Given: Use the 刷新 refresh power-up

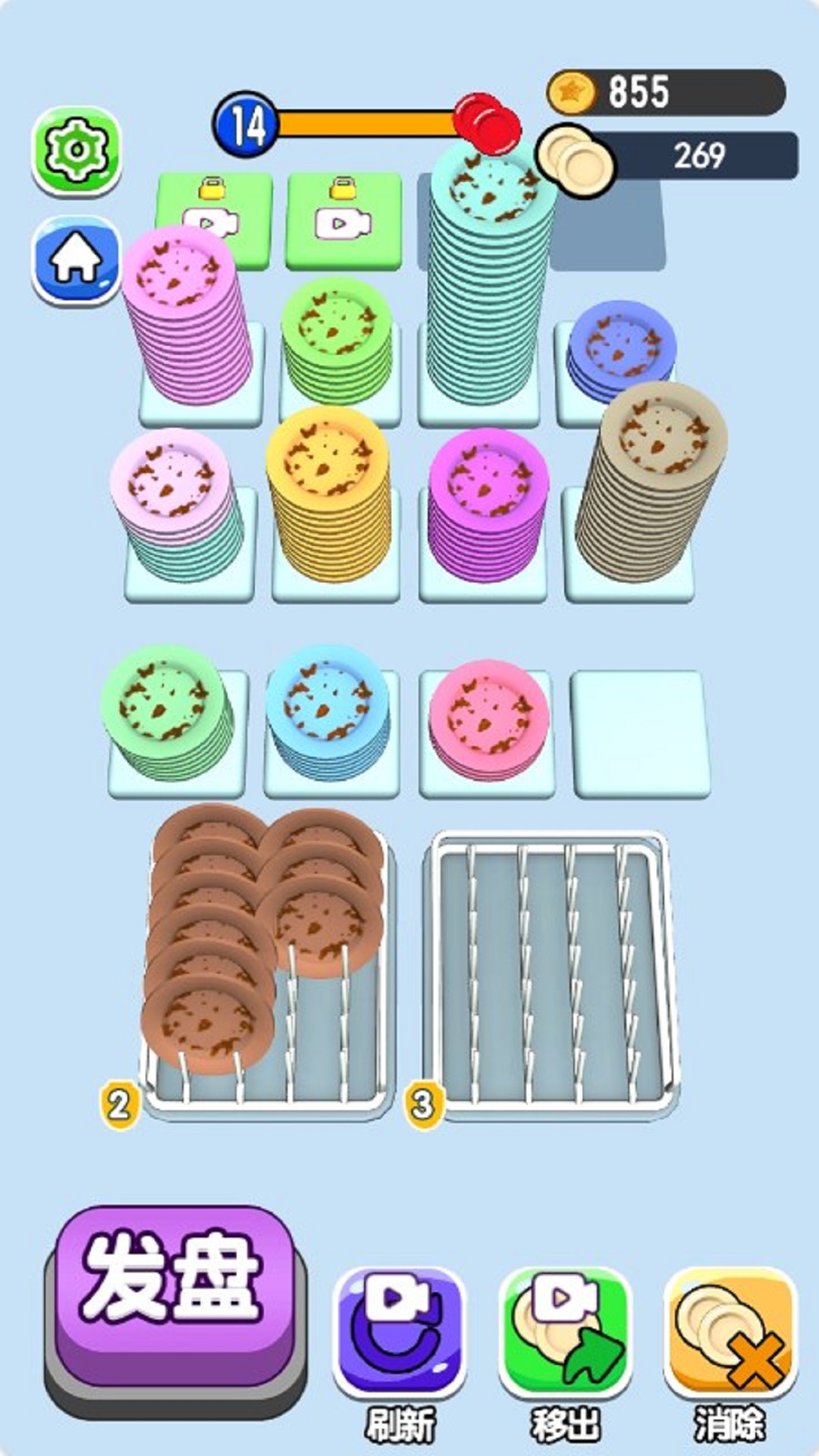Looking at the screenshot, I should (400, 1332).
